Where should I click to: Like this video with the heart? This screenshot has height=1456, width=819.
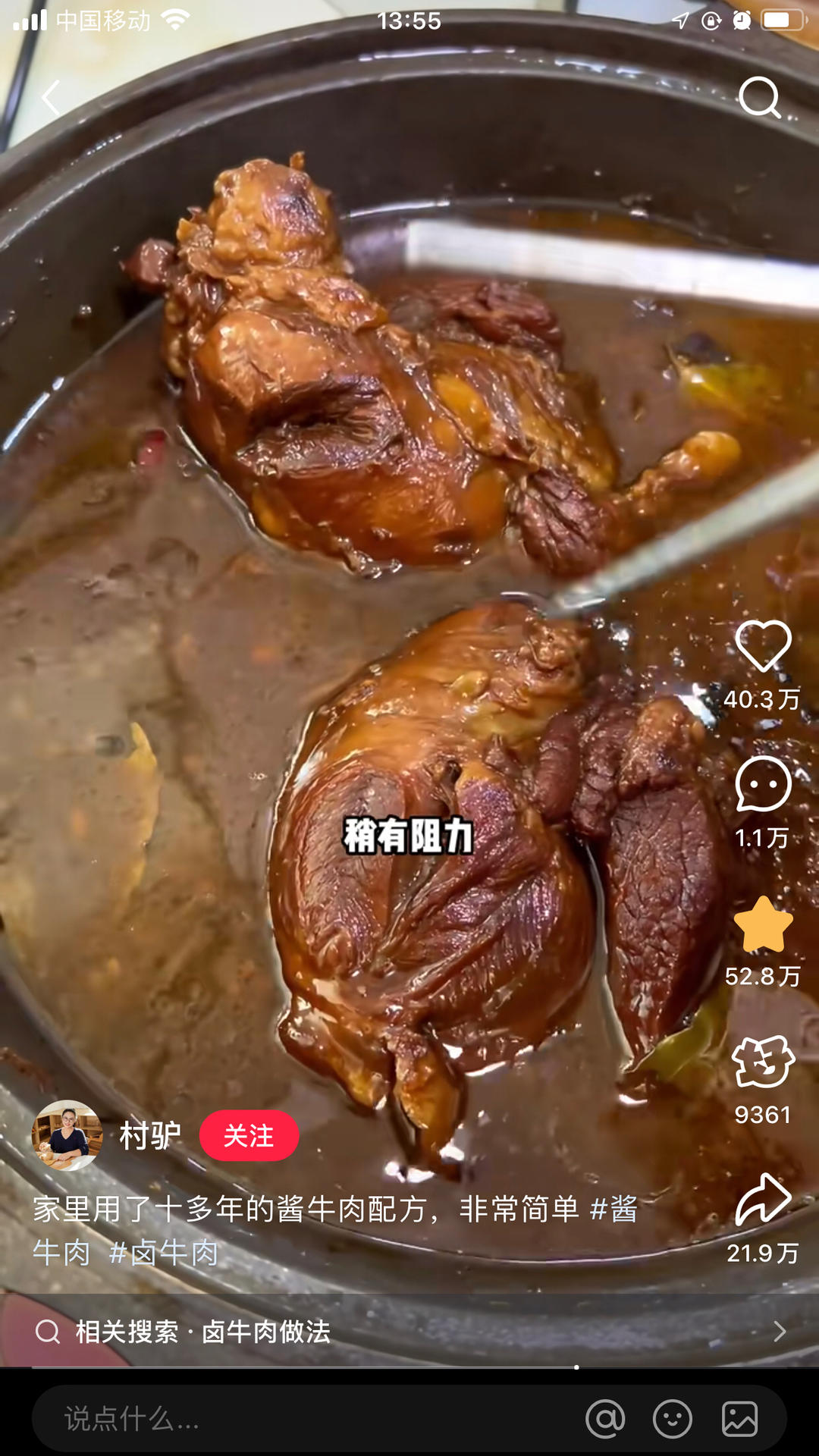coord(763,646)
